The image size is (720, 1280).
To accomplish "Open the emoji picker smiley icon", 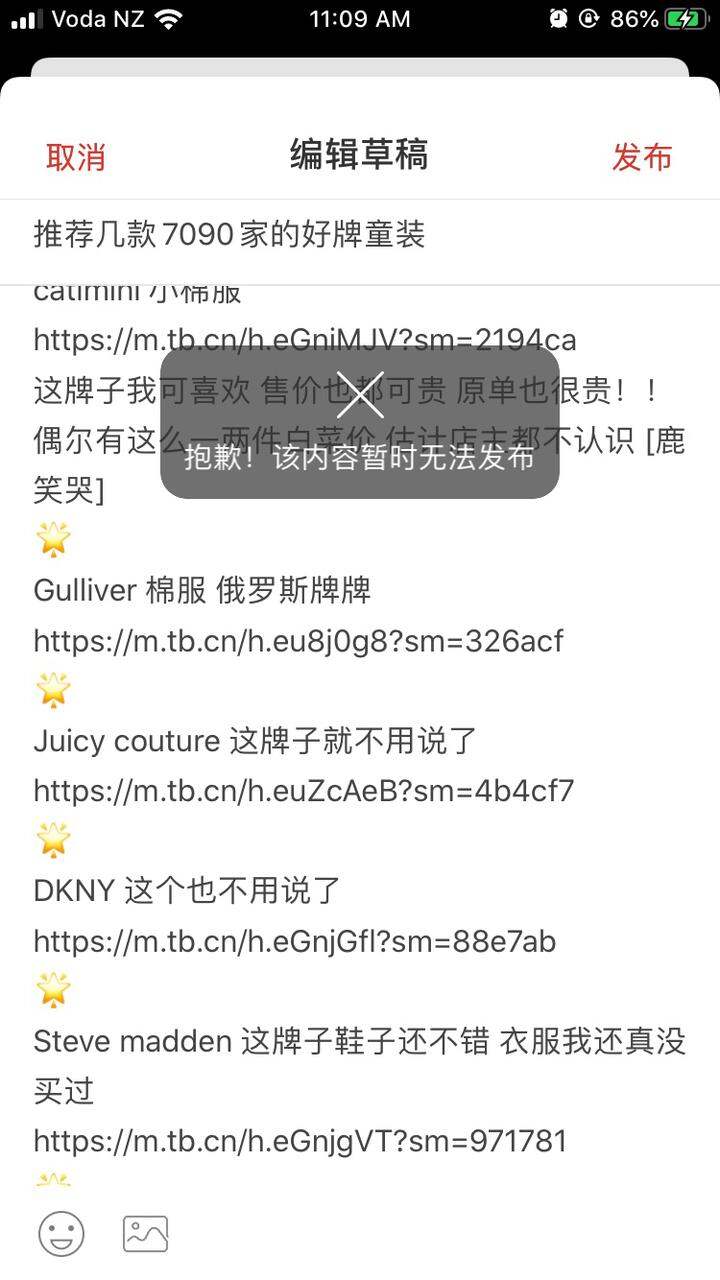I will click(61, 1233).
